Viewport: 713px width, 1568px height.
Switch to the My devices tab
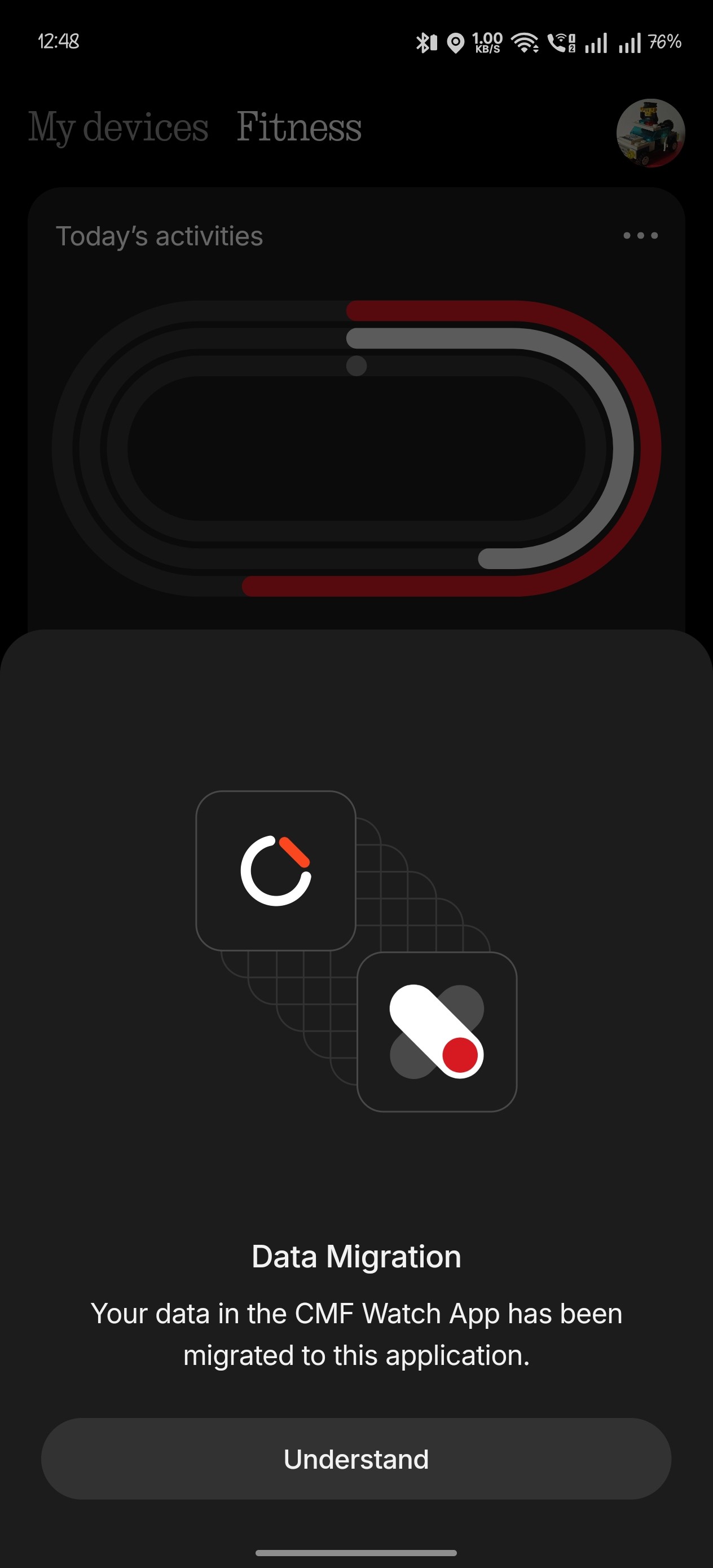click(118, 127)
